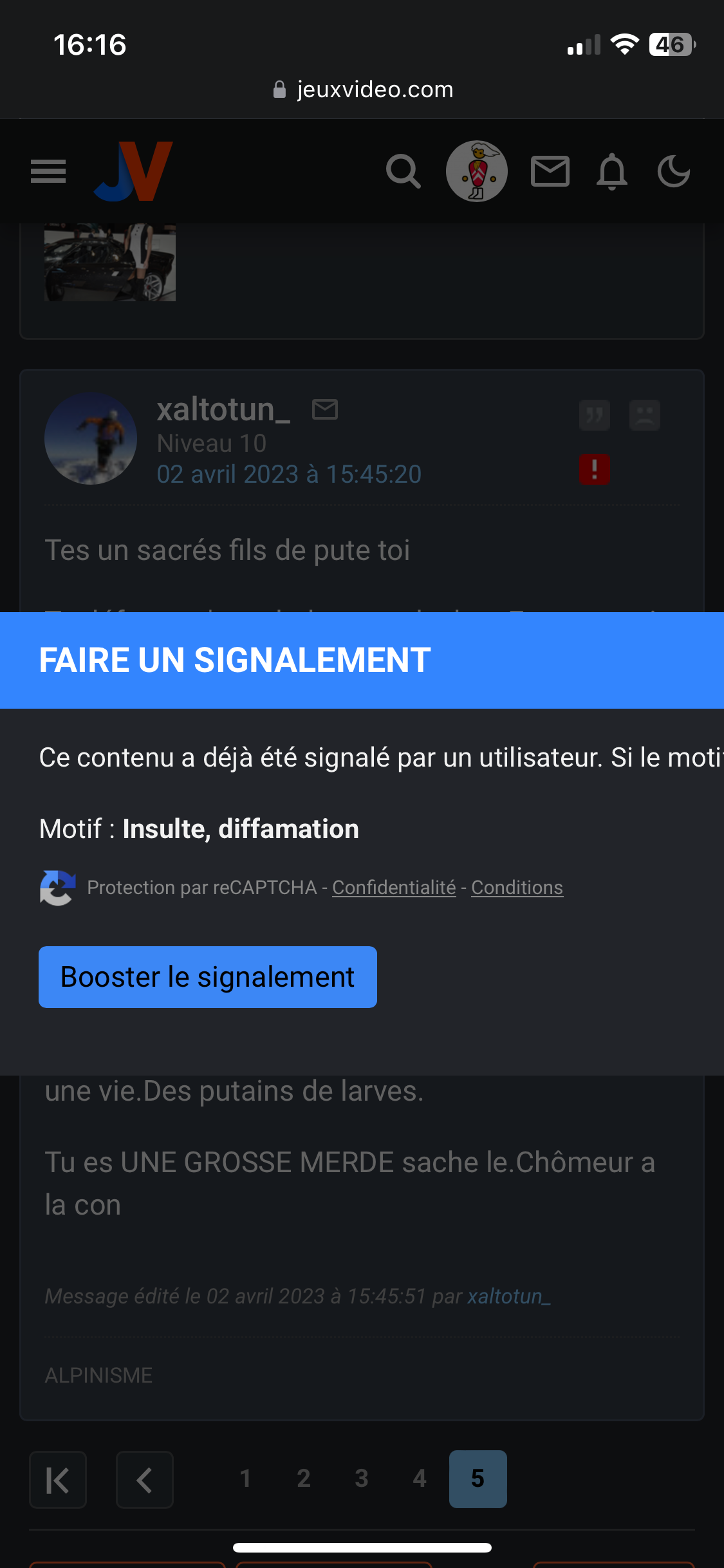
Task: Open the search magnifier
Action: coord(404,171)
